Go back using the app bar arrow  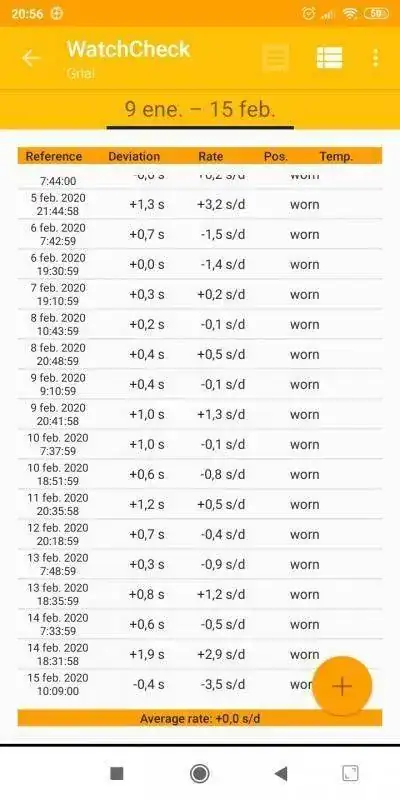(31, 58)
